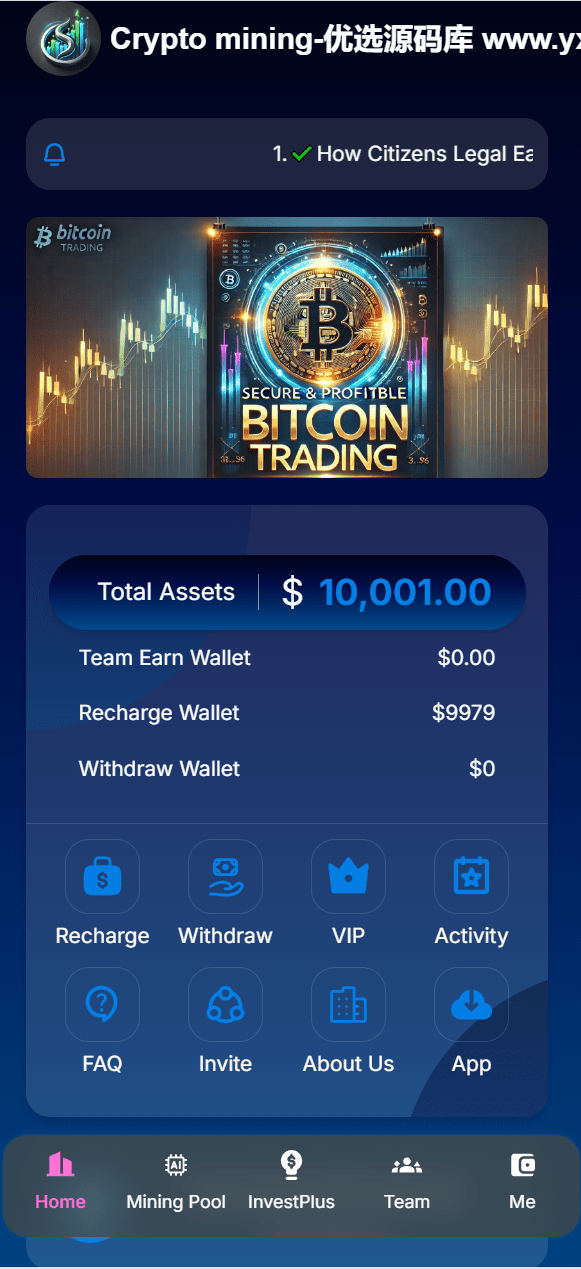Open the Me tab
581x1269 pixels.
(522, 1183)
